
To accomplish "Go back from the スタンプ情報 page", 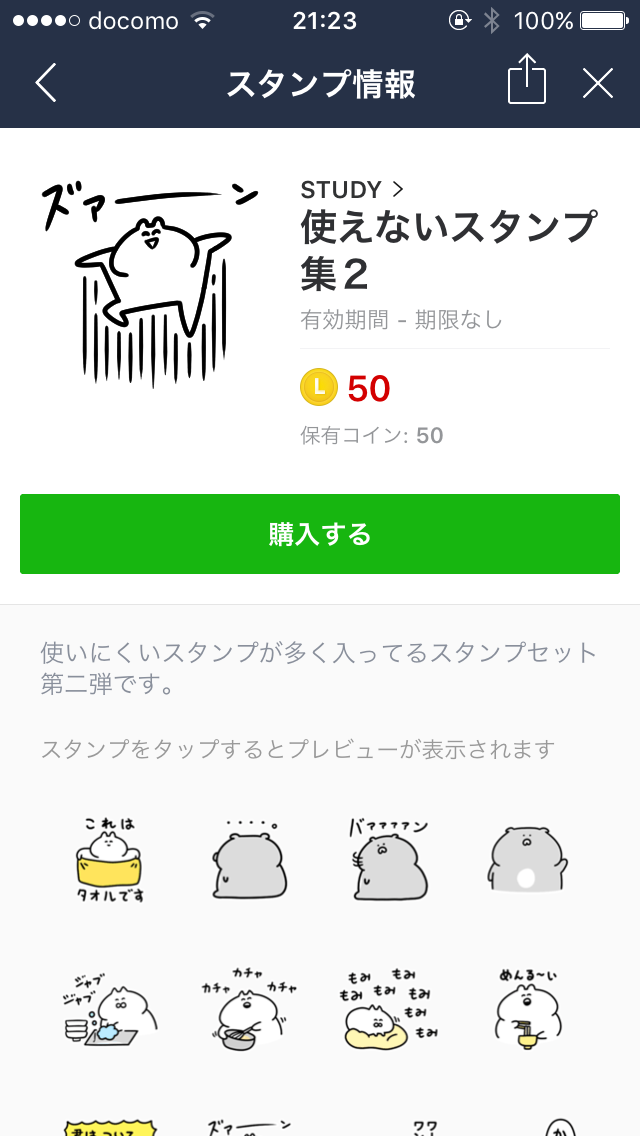I will coord(46,83).
